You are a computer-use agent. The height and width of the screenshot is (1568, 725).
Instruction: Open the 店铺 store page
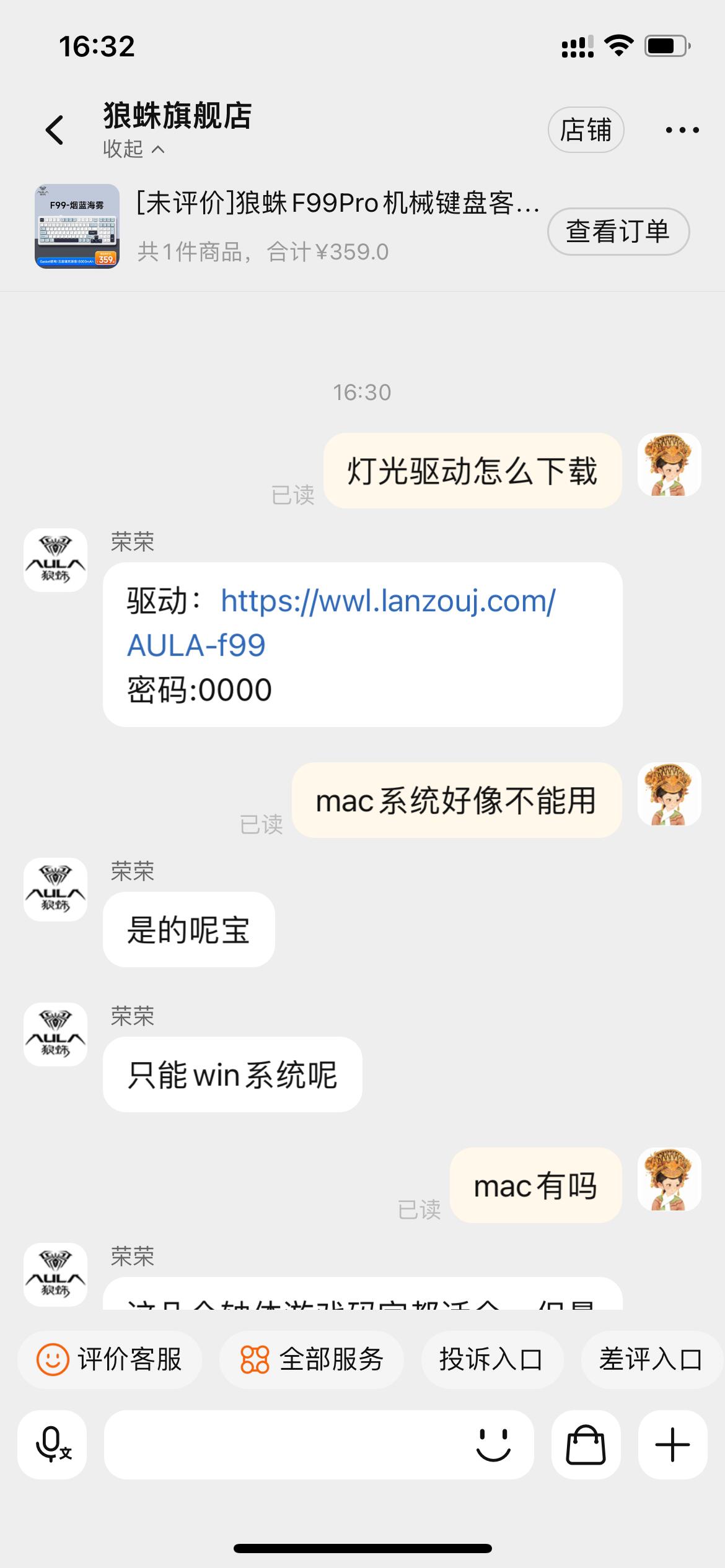pyautogui.click(x=586, y=130)
